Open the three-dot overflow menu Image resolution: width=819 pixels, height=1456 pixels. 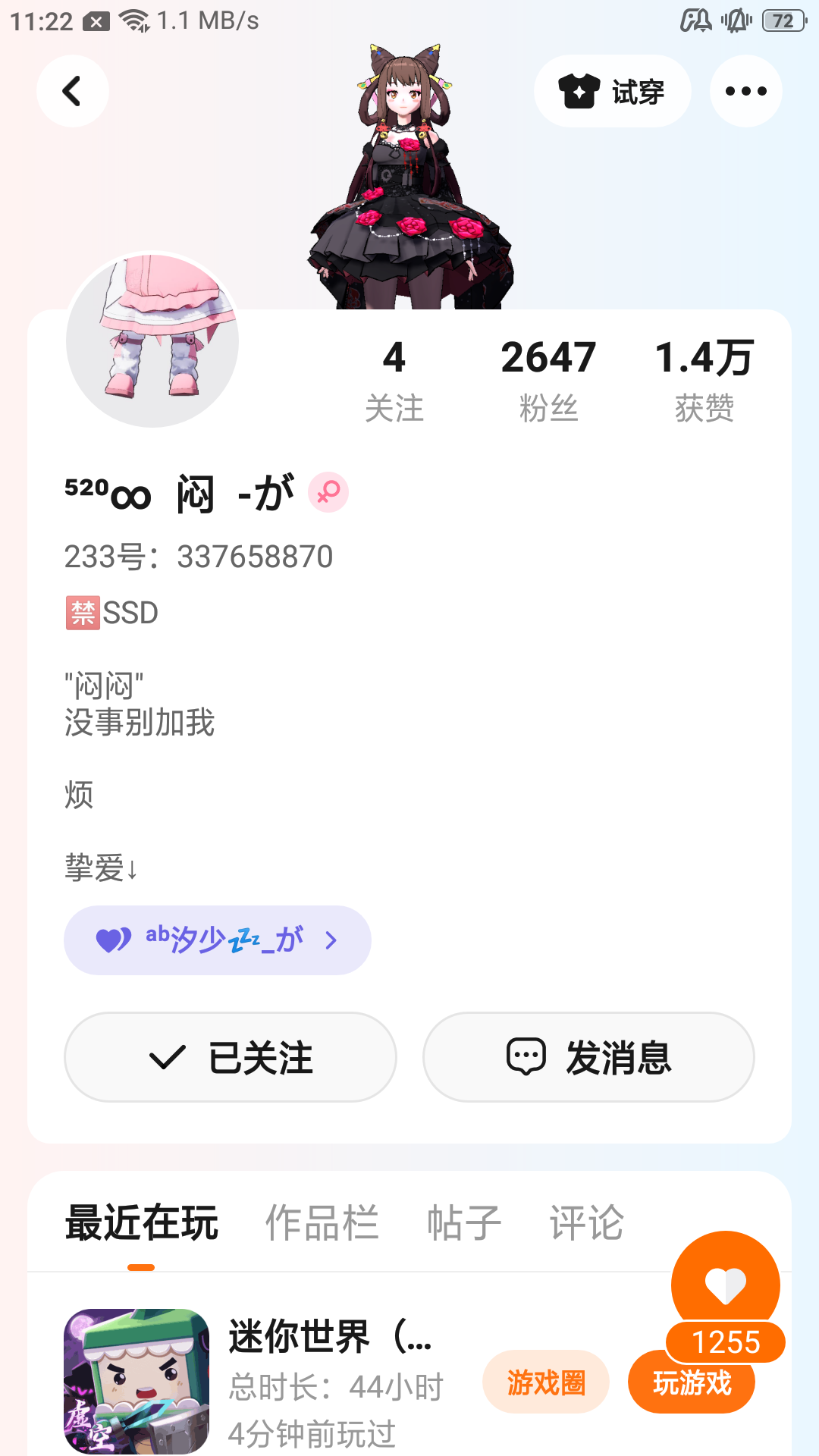(x=745, y=91)
